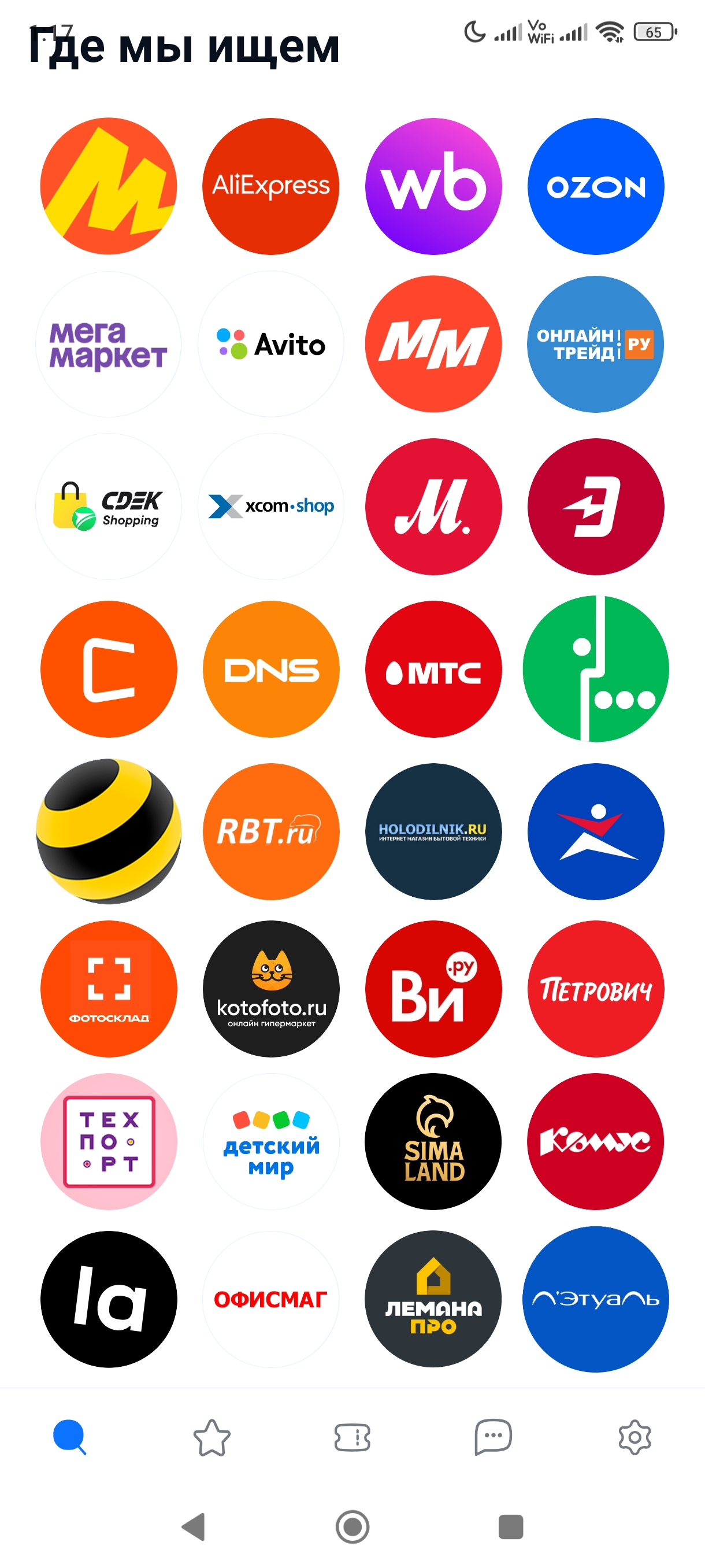
Task: Select the Мегамаркет store
Action: click(x=108, y=344)
